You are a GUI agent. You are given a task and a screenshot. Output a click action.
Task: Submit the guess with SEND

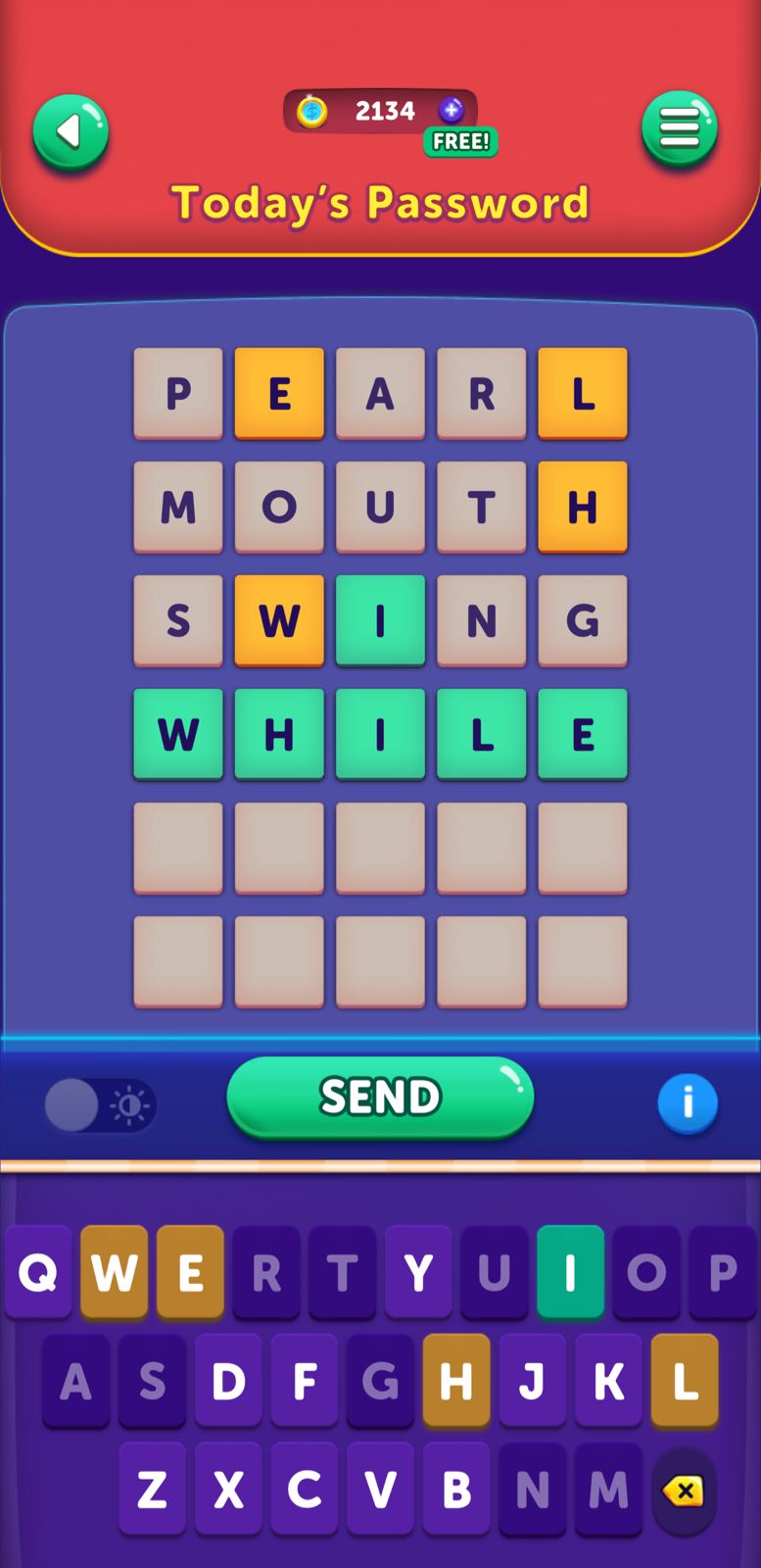click(380, 1097)
